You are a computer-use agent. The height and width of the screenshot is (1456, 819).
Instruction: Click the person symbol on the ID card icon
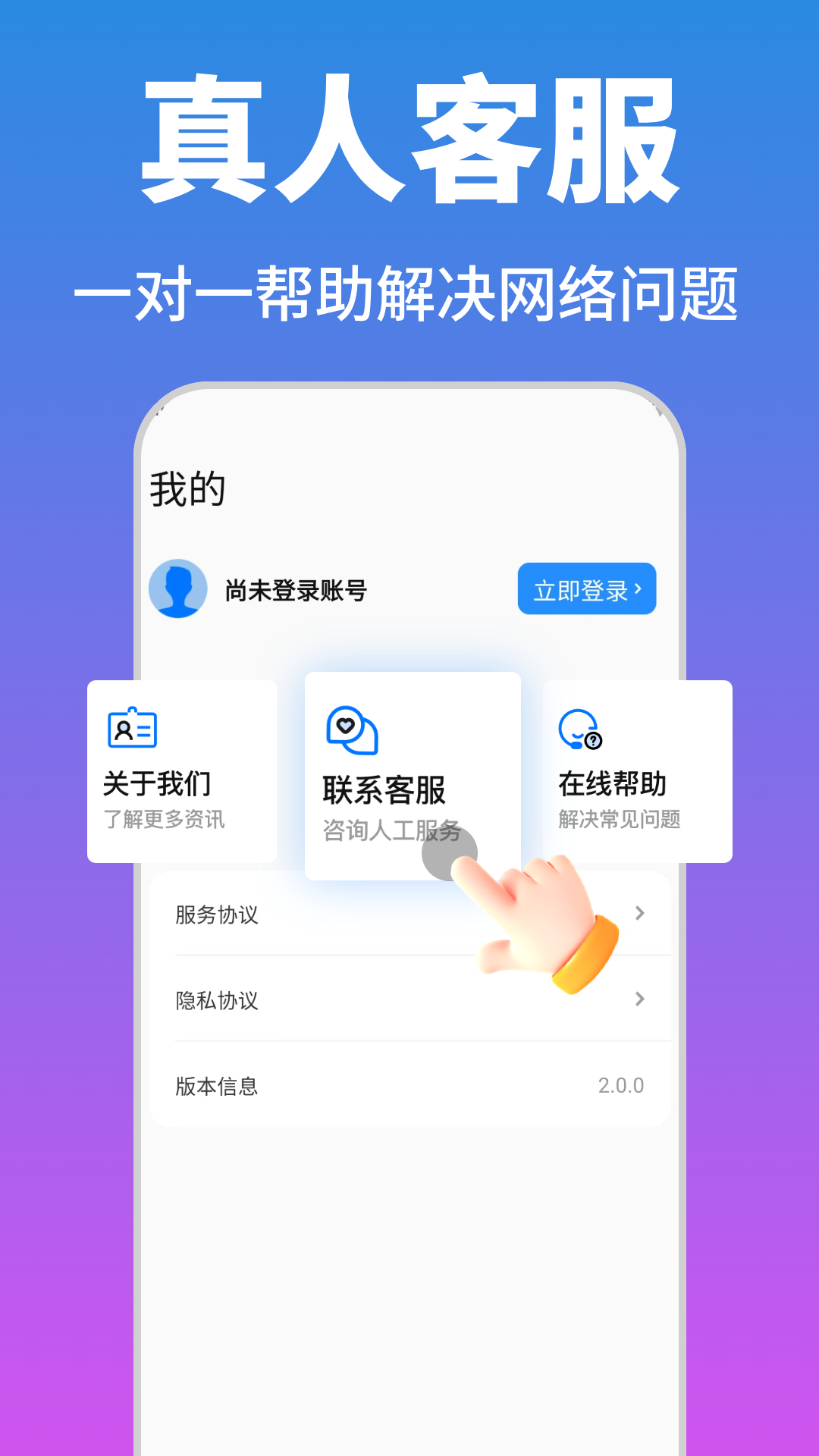point(123,730)
